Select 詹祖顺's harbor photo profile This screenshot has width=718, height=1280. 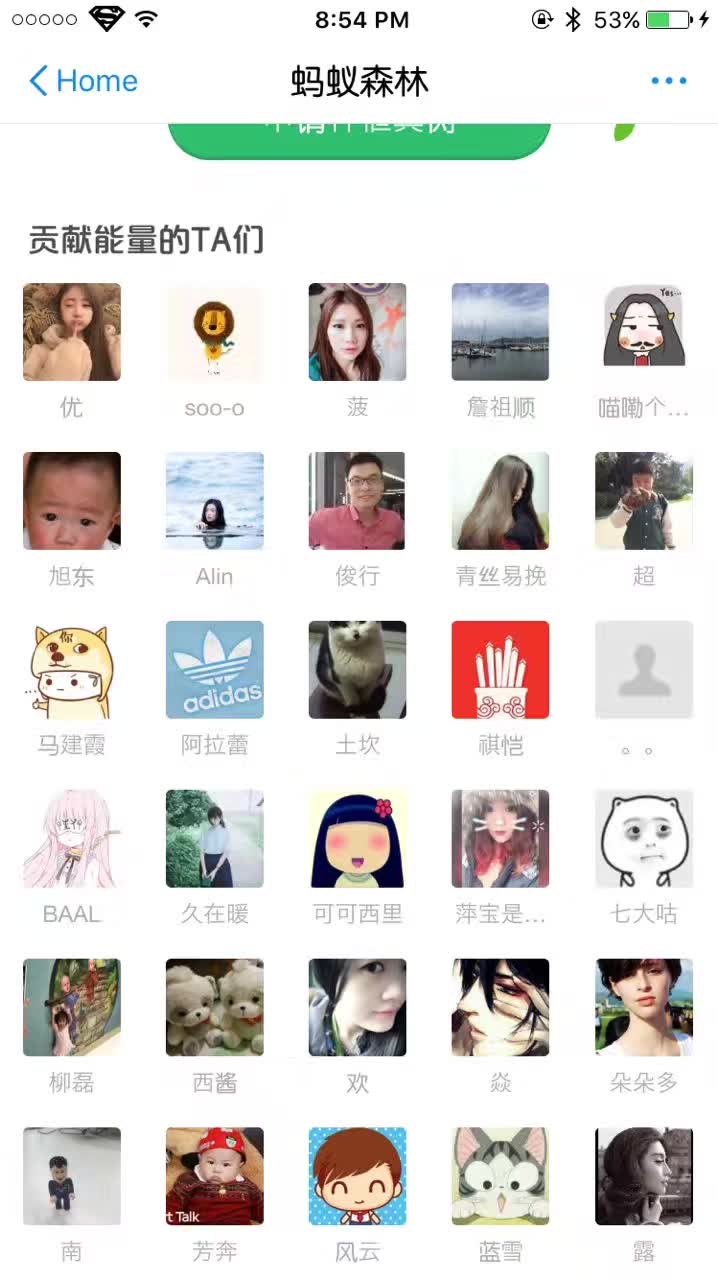tap(500, 332)
